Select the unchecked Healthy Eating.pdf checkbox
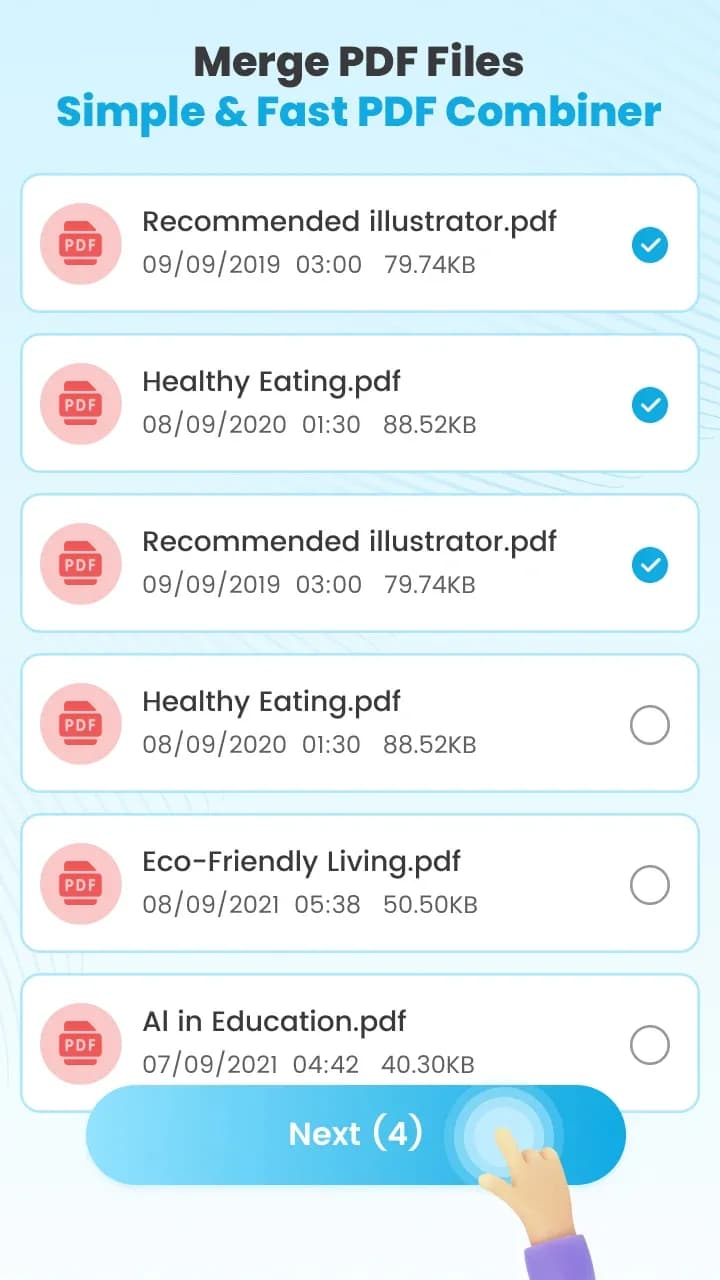This screenshot has height=1280, width=720. point(650,725)
